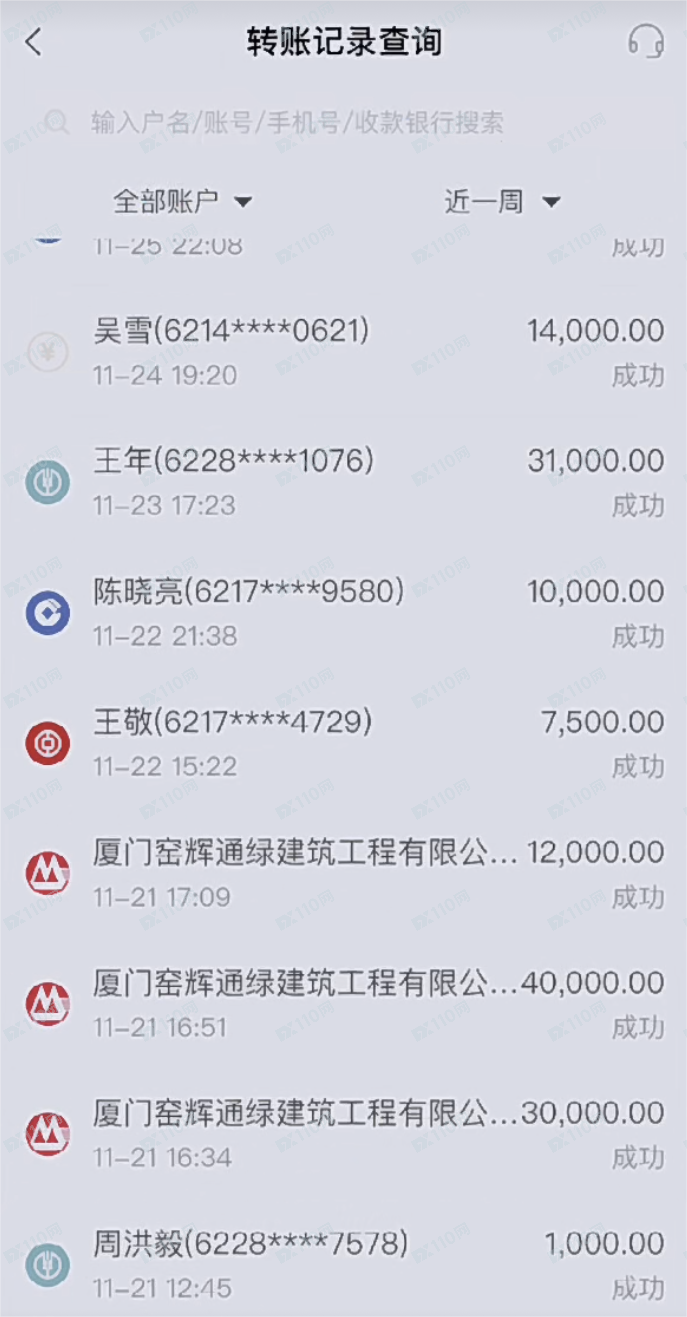This screenshot has height=1317, width=687.
Task: Tap the payee search field
Action: click(343, 123)
